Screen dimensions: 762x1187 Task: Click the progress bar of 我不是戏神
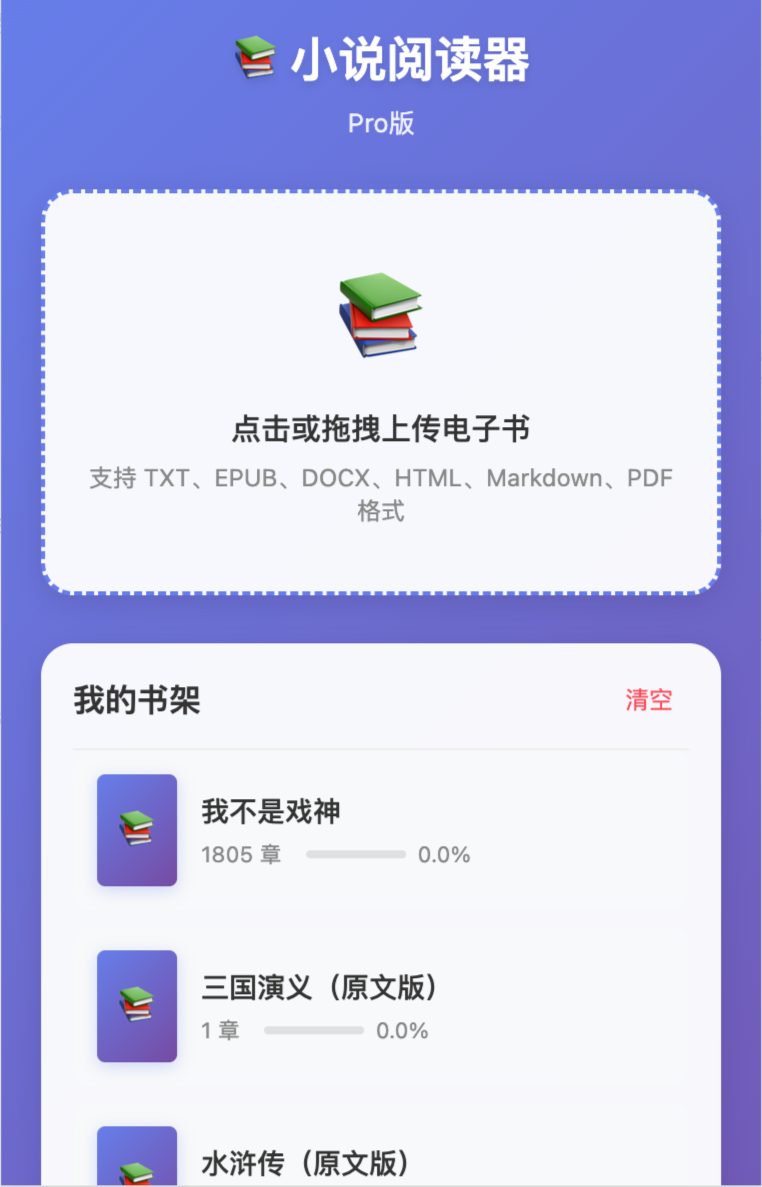(357, 855)
